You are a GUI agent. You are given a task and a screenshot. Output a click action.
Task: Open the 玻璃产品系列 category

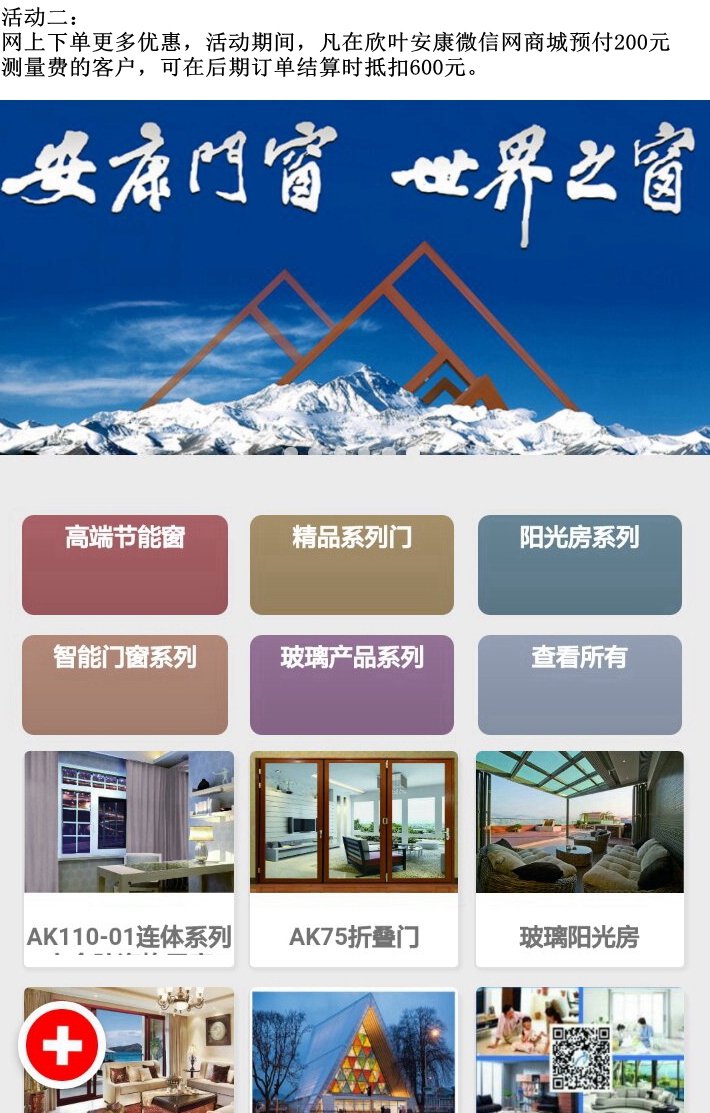[352, 684]
